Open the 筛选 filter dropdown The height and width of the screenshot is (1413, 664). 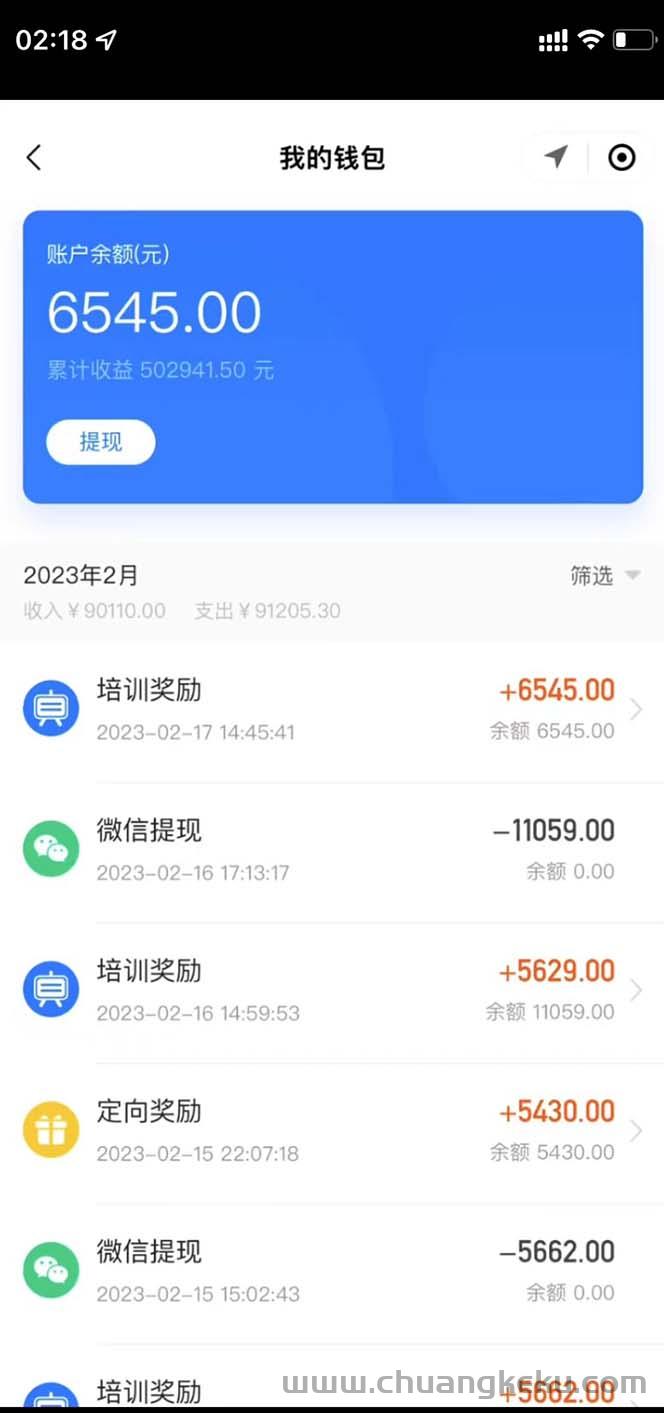coord(605,575)
